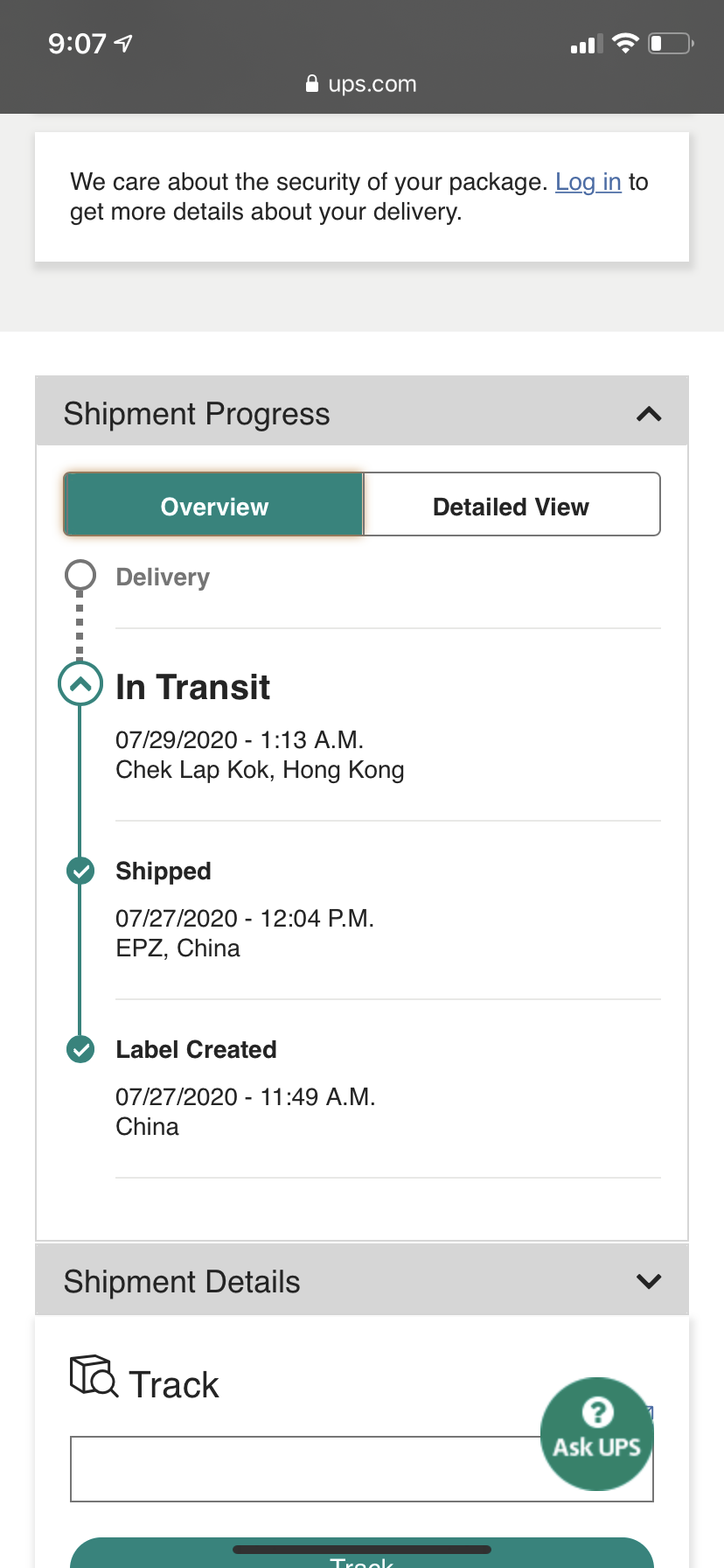The height and width of the screenshot is (1568, 724).
Task: Select the Overview tab
Action: pyautogui.click(x=214, y=505)
